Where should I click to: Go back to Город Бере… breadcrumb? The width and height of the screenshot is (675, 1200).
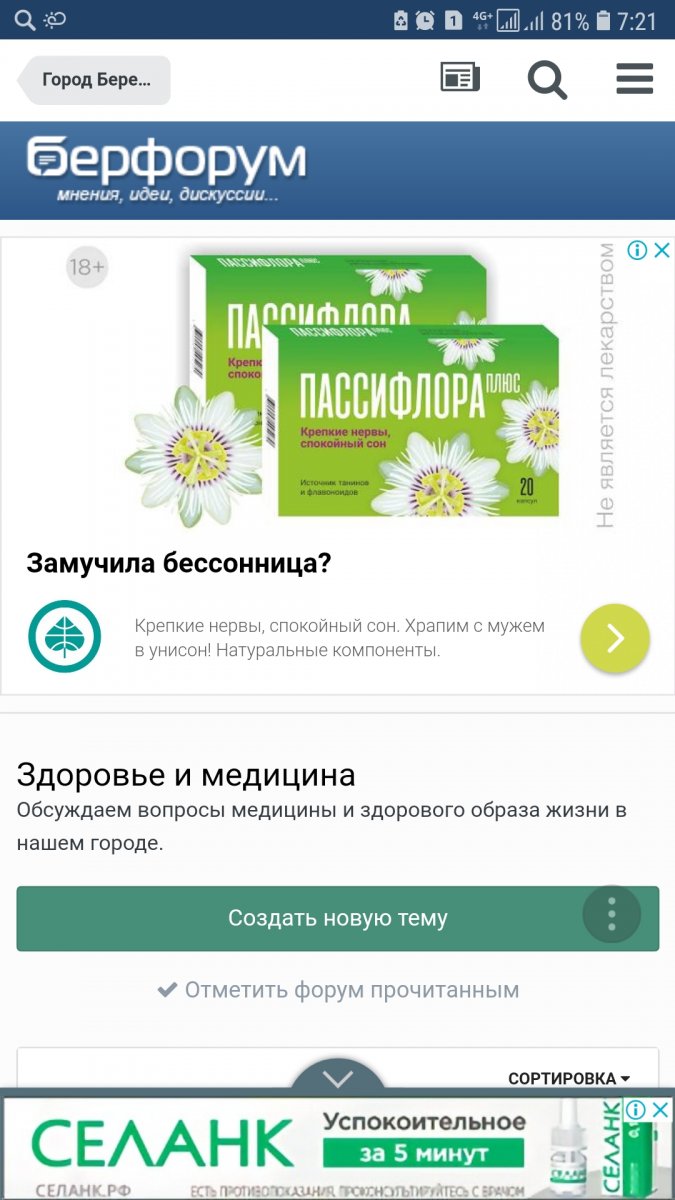click(95, 80)
